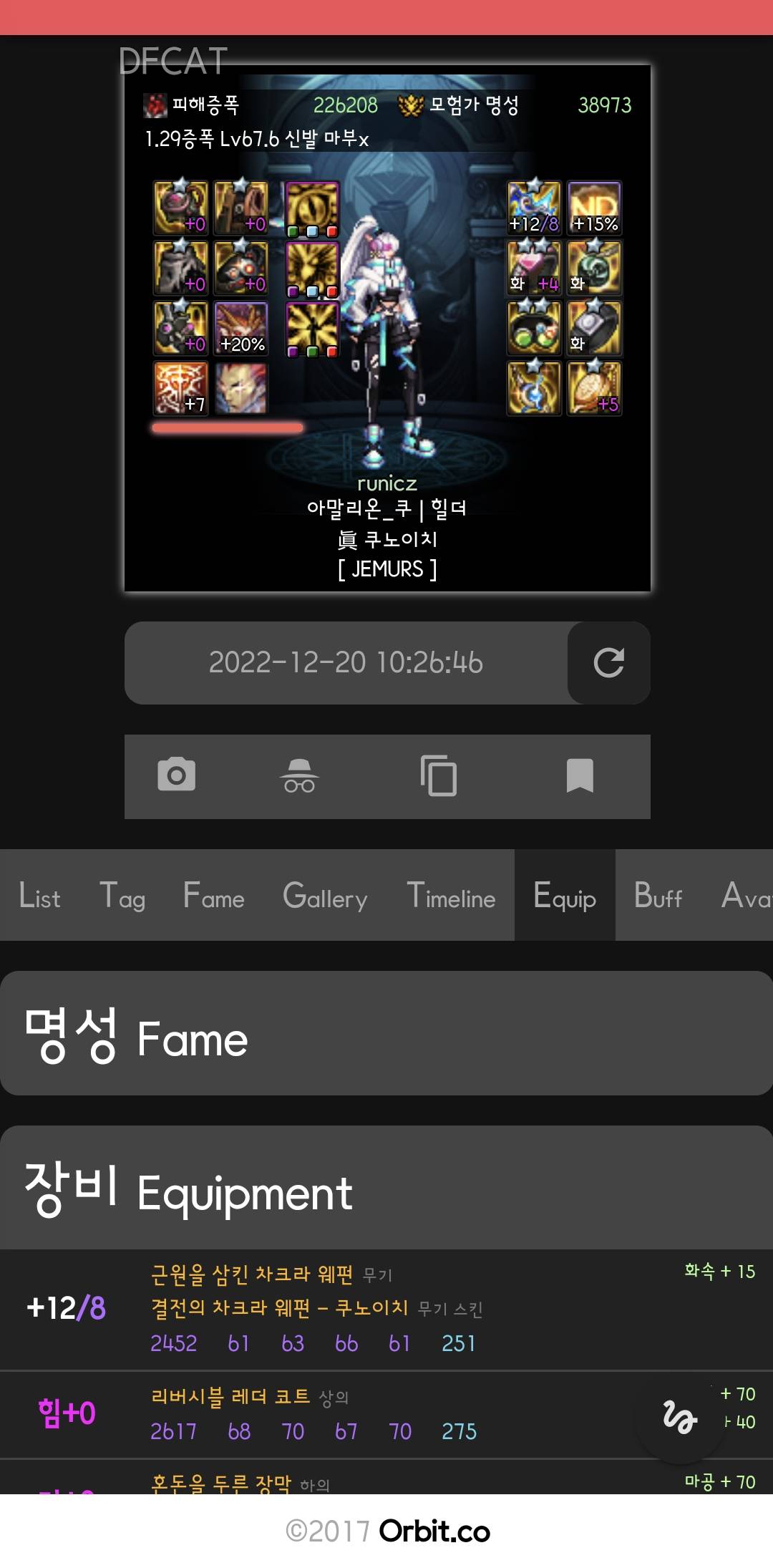Select the Equip tab
773x1568 pixels.
coord(564,896)
